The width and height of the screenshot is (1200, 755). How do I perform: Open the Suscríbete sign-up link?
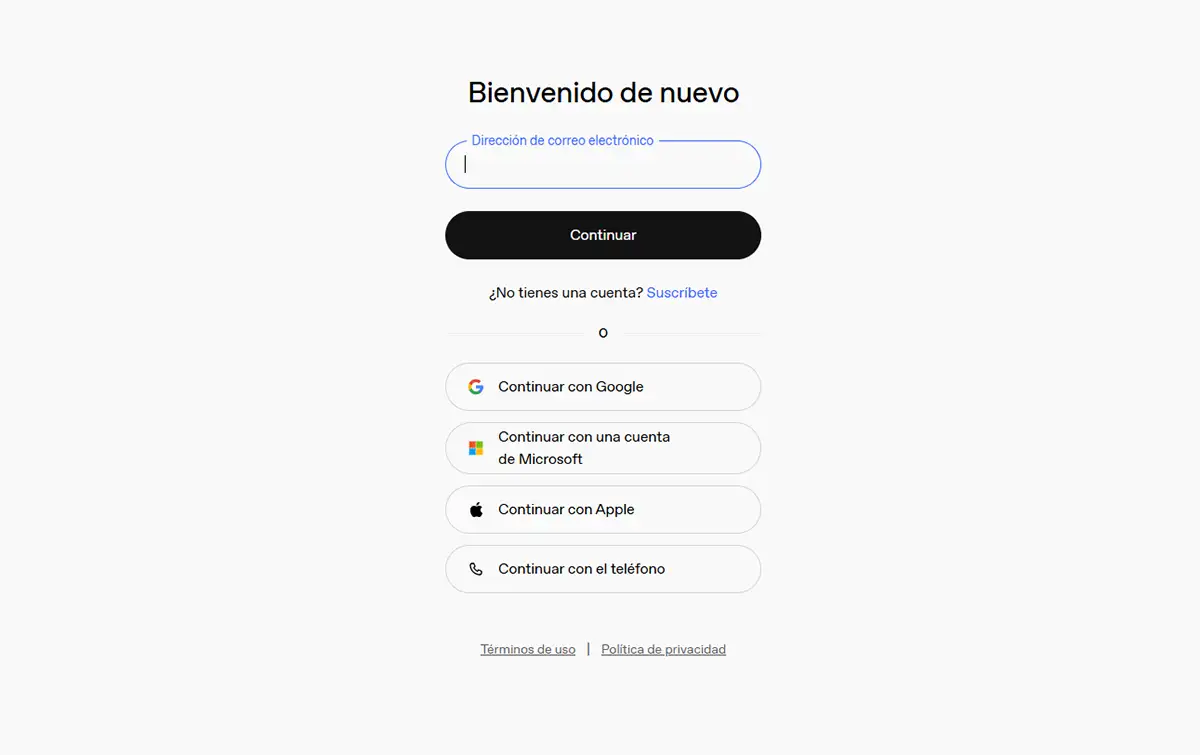pyautogui.click(x=681, y=293)
